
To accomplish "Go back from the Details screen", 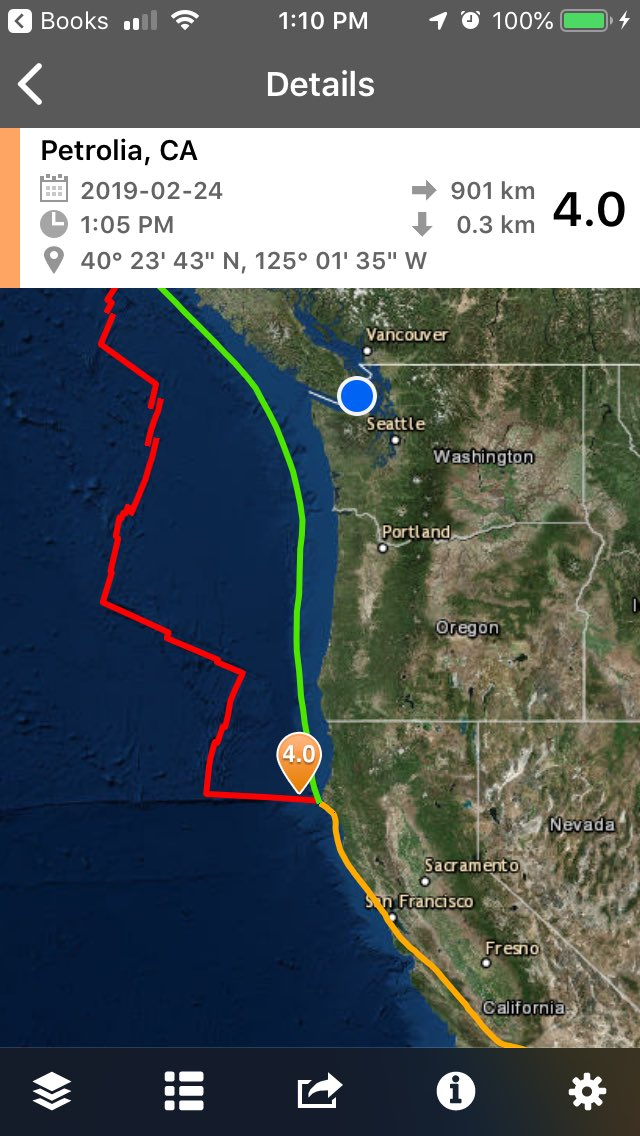I will pos(30,84).
